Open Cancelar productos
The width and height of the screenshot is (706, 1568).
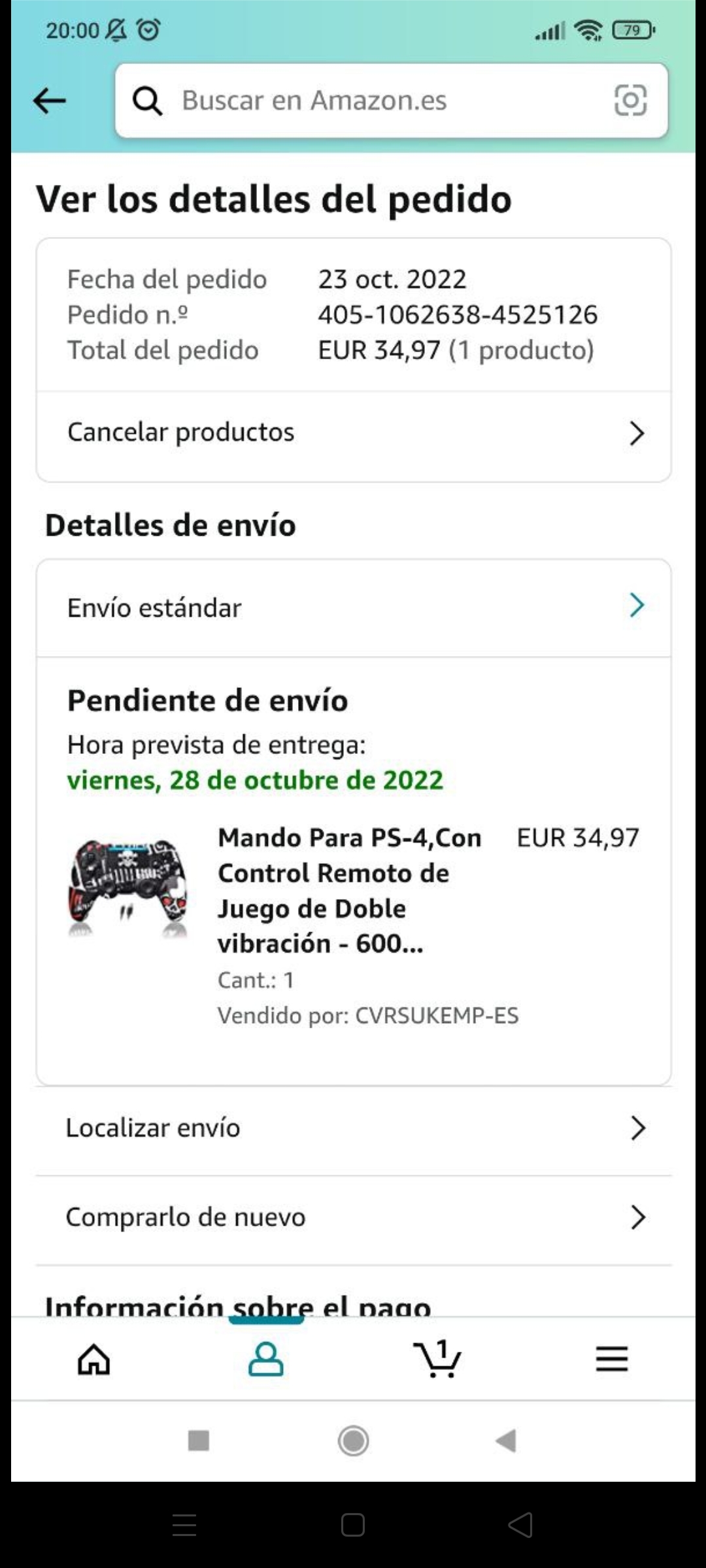[353, 433]
